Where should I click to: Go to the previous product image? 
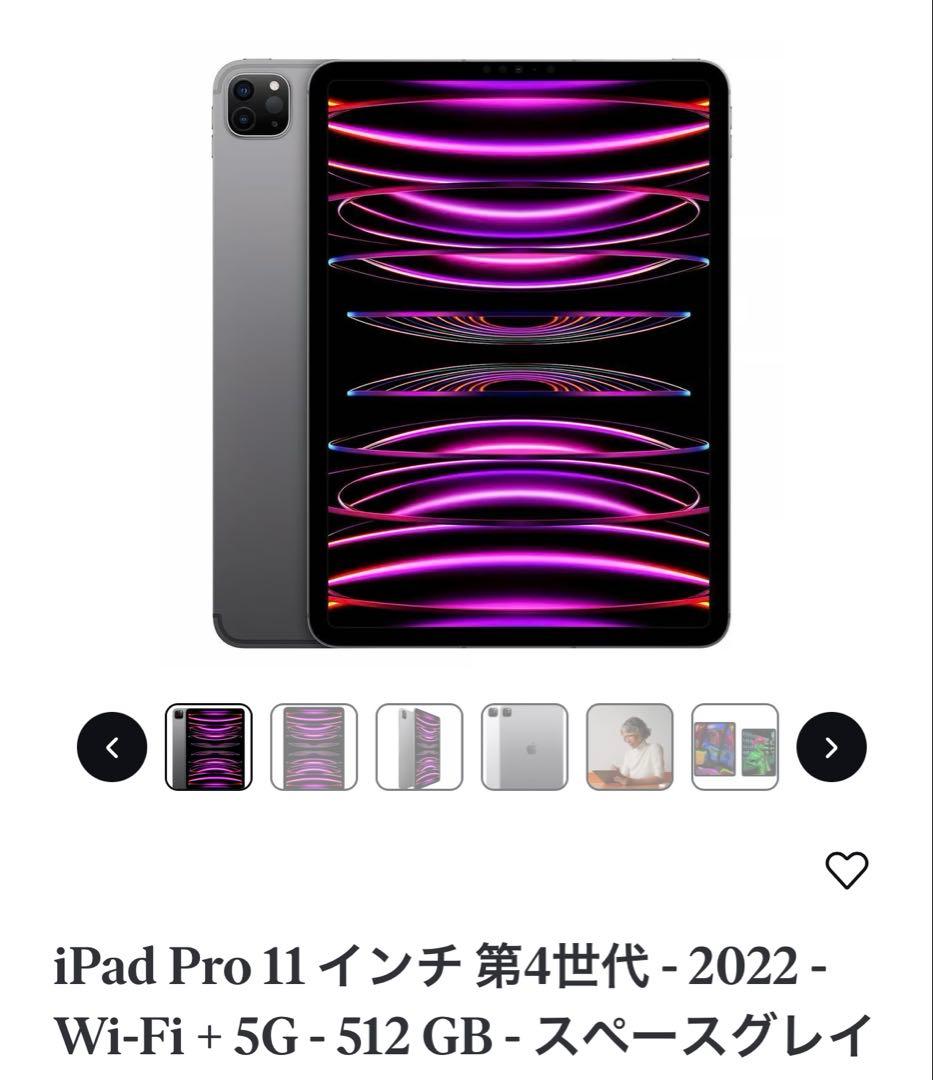[112, 747]
